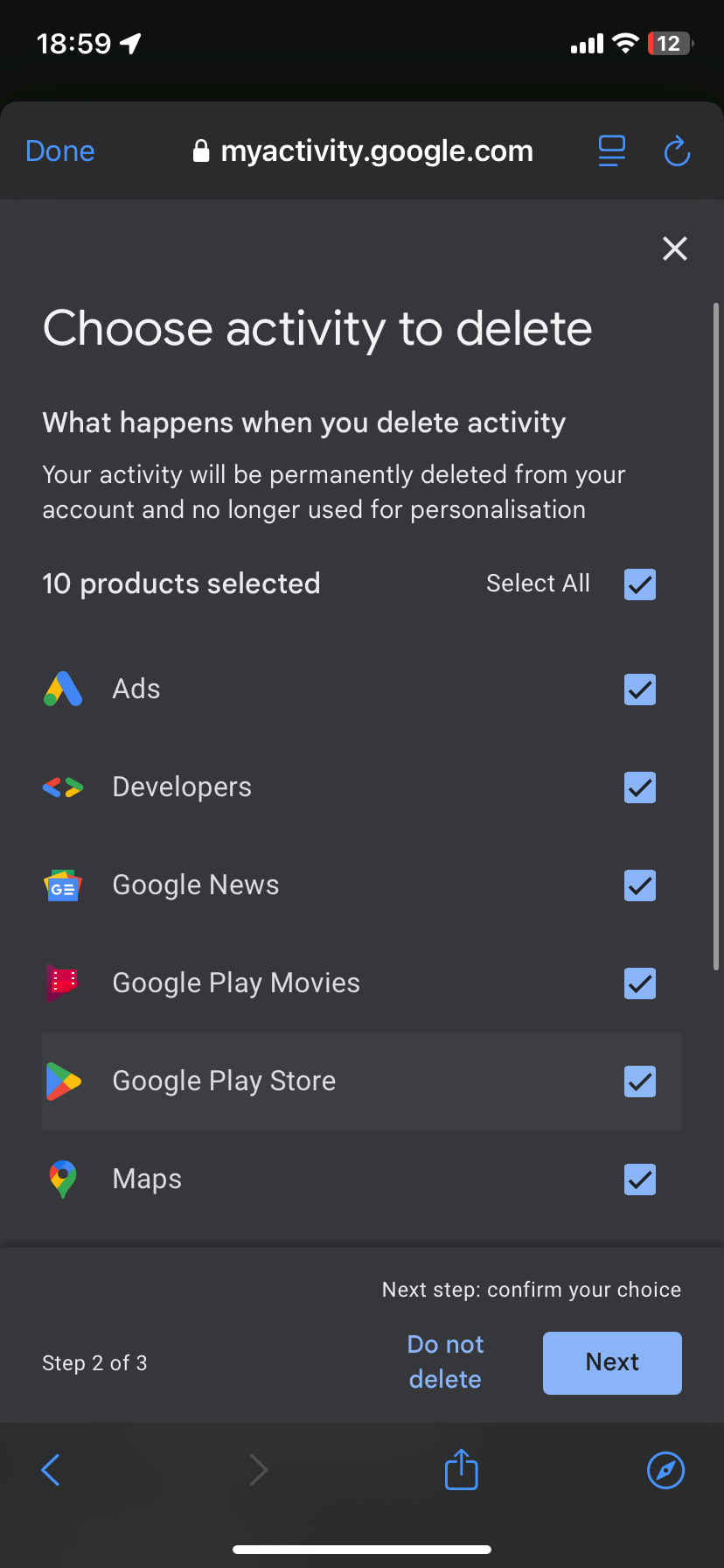
Task: Click the Google Play Store icon
Action: (62, 1081)
